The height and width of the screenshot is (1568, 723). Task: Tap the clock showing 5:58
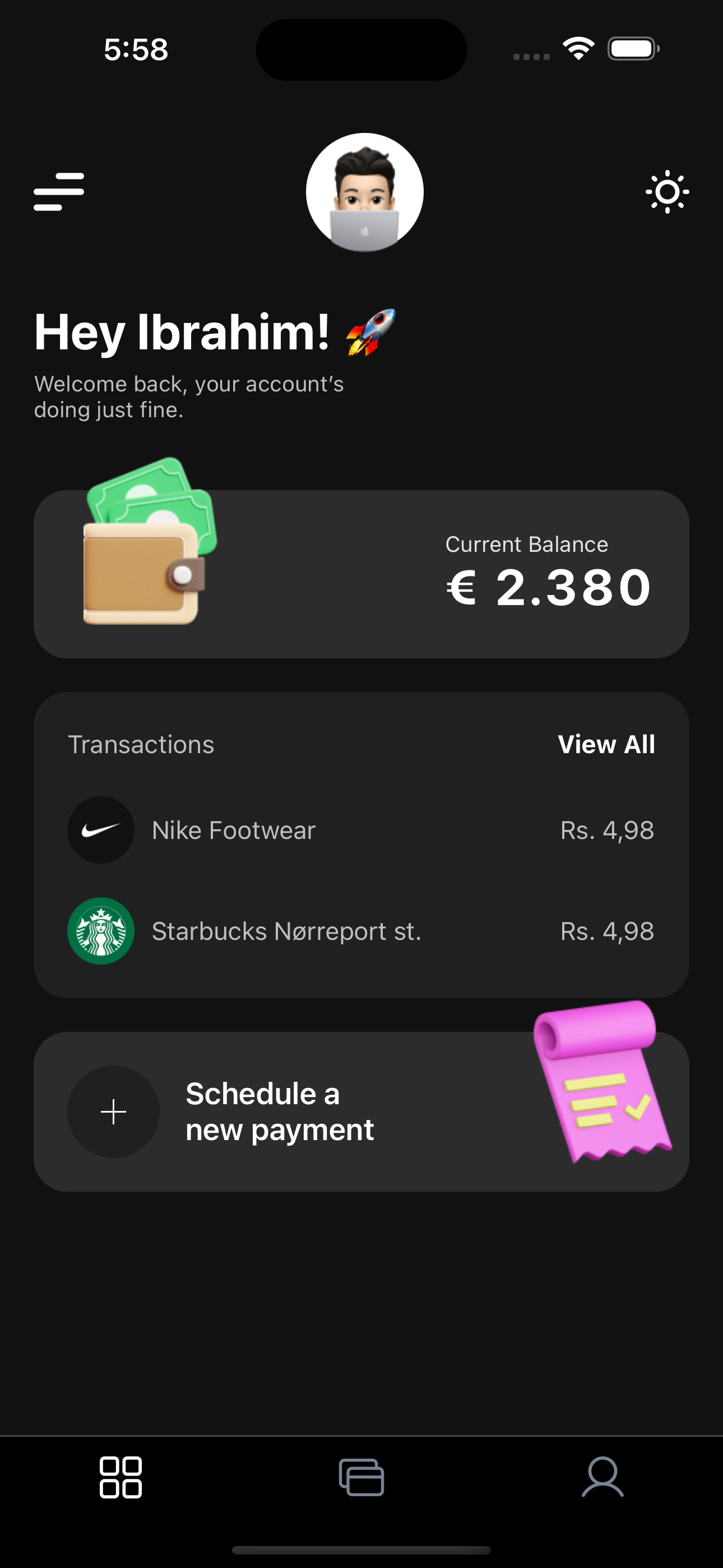[135, 50]
